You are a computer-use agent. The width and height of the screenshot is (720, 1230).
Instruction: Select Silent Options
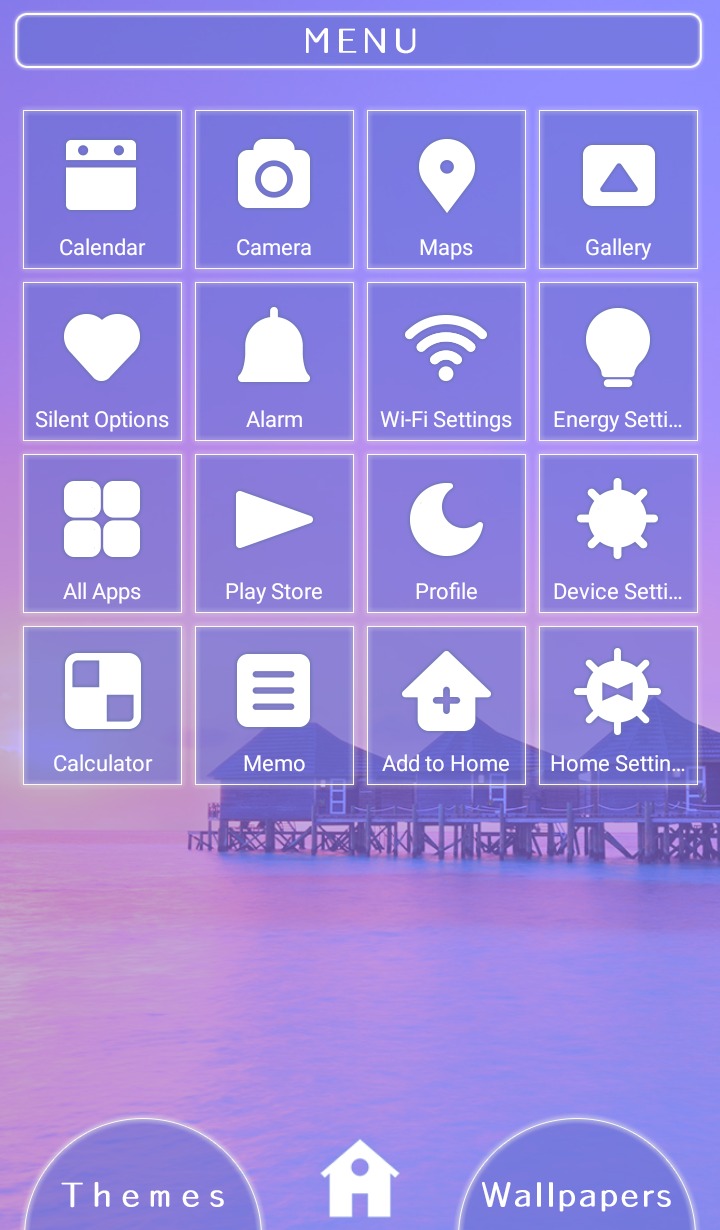click(102, 362)
